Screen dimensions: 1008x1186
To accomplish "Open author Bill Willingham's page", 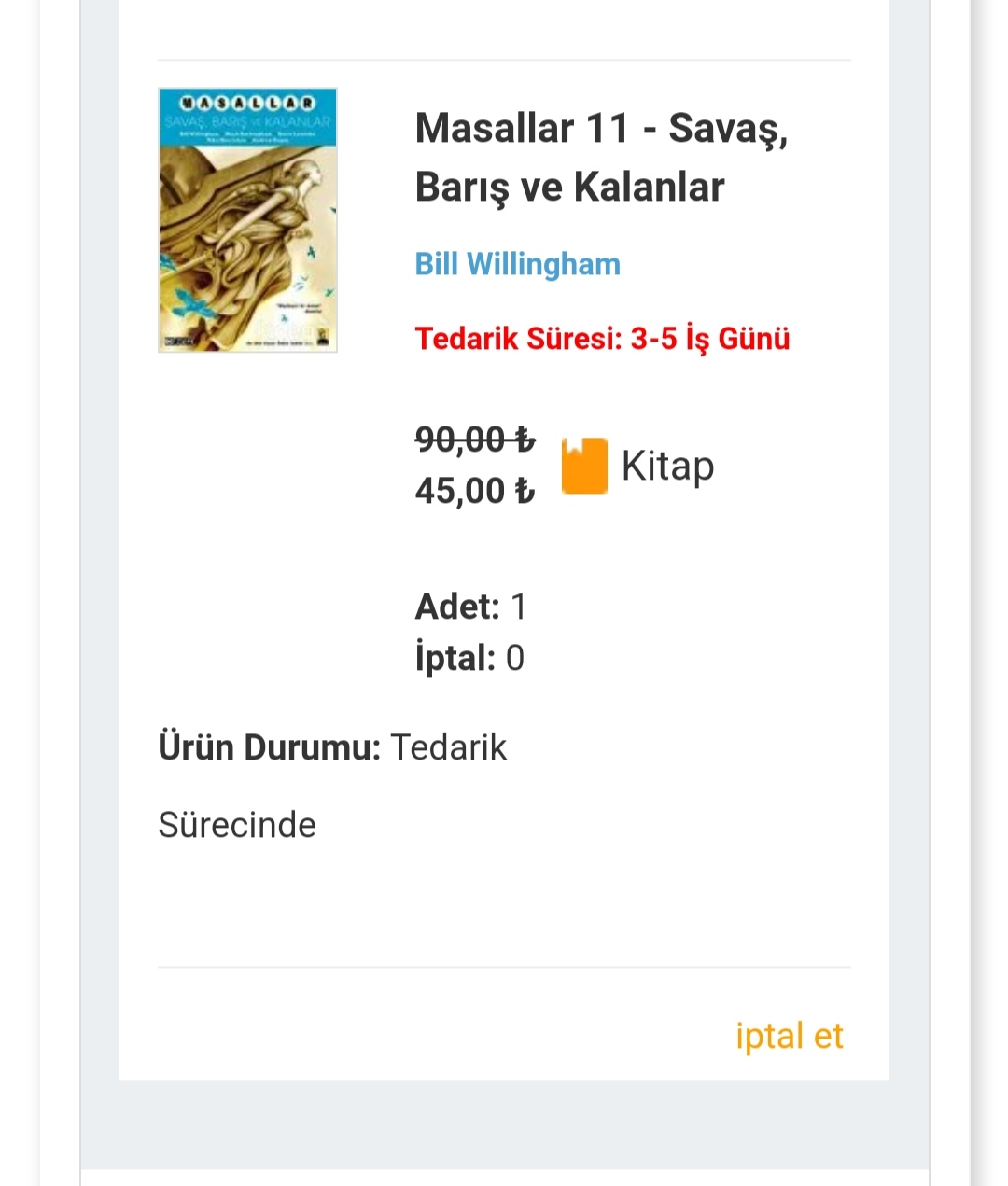I will [x=517, y=264].
